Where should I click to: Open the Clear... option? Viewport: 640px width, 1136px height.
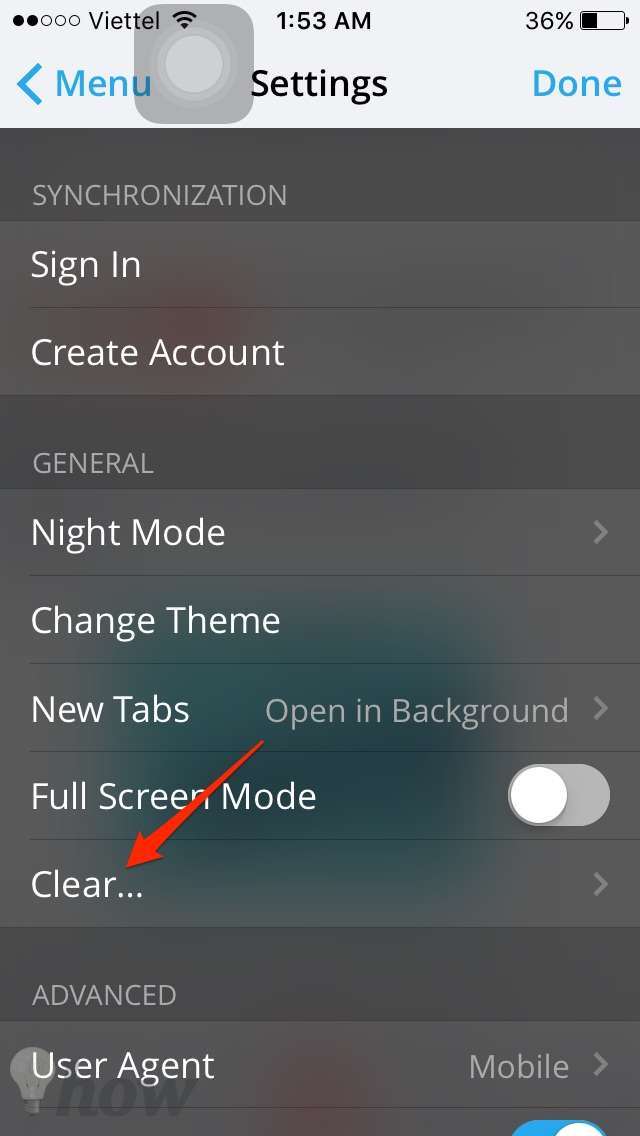(320, 884)
